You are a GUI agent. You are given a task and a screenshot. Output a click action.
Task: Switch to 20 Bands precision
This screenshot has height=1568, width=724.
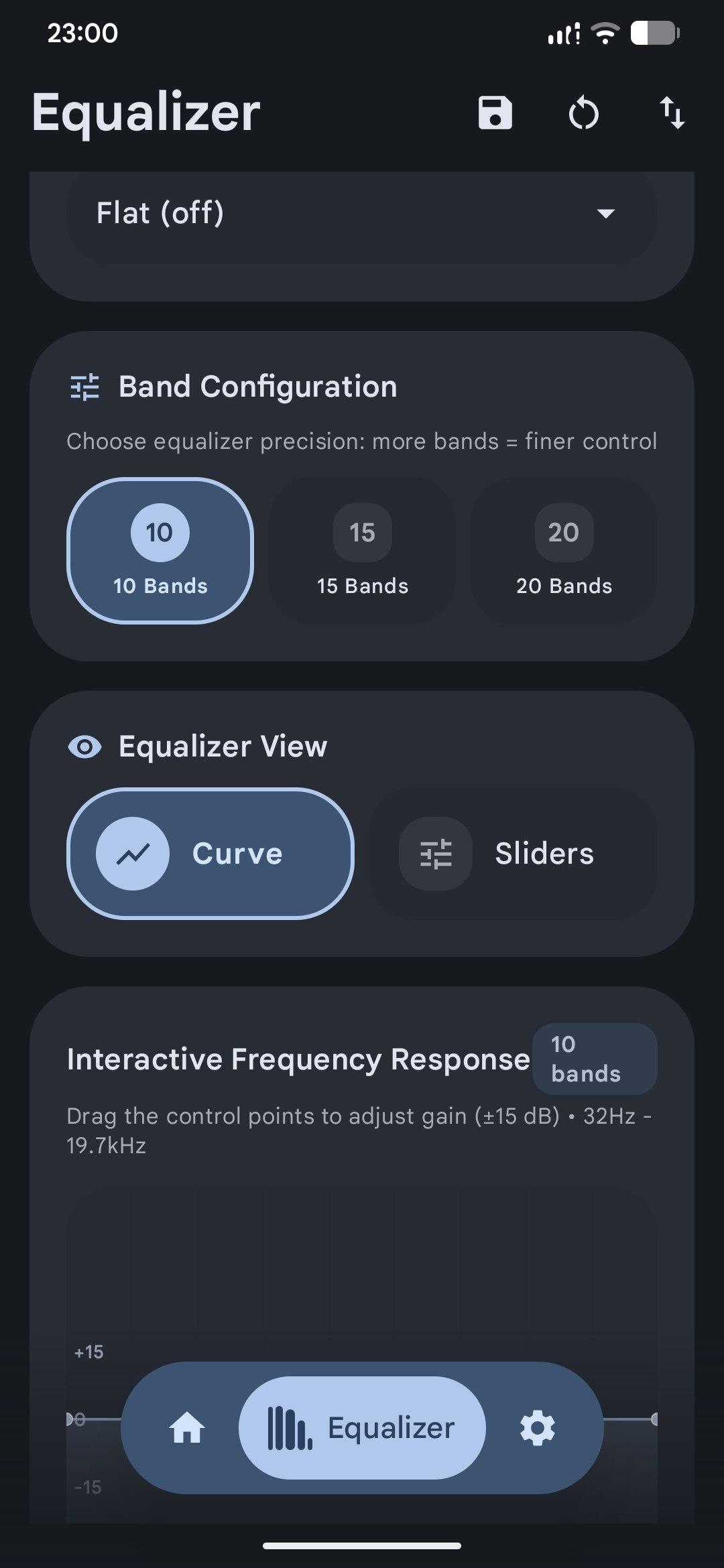pyautogui.click(x=564, y=551)
